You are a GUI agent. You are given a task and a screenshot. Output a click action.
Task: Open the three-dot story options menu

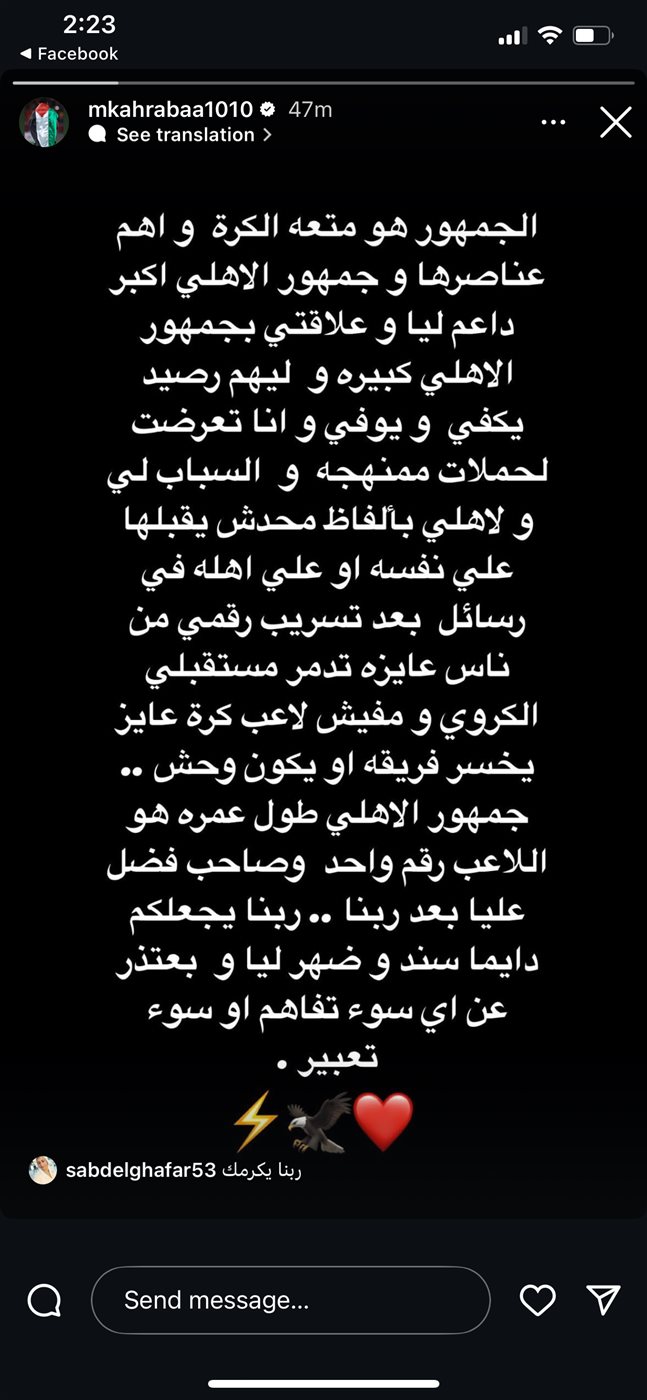click(553, 122)
